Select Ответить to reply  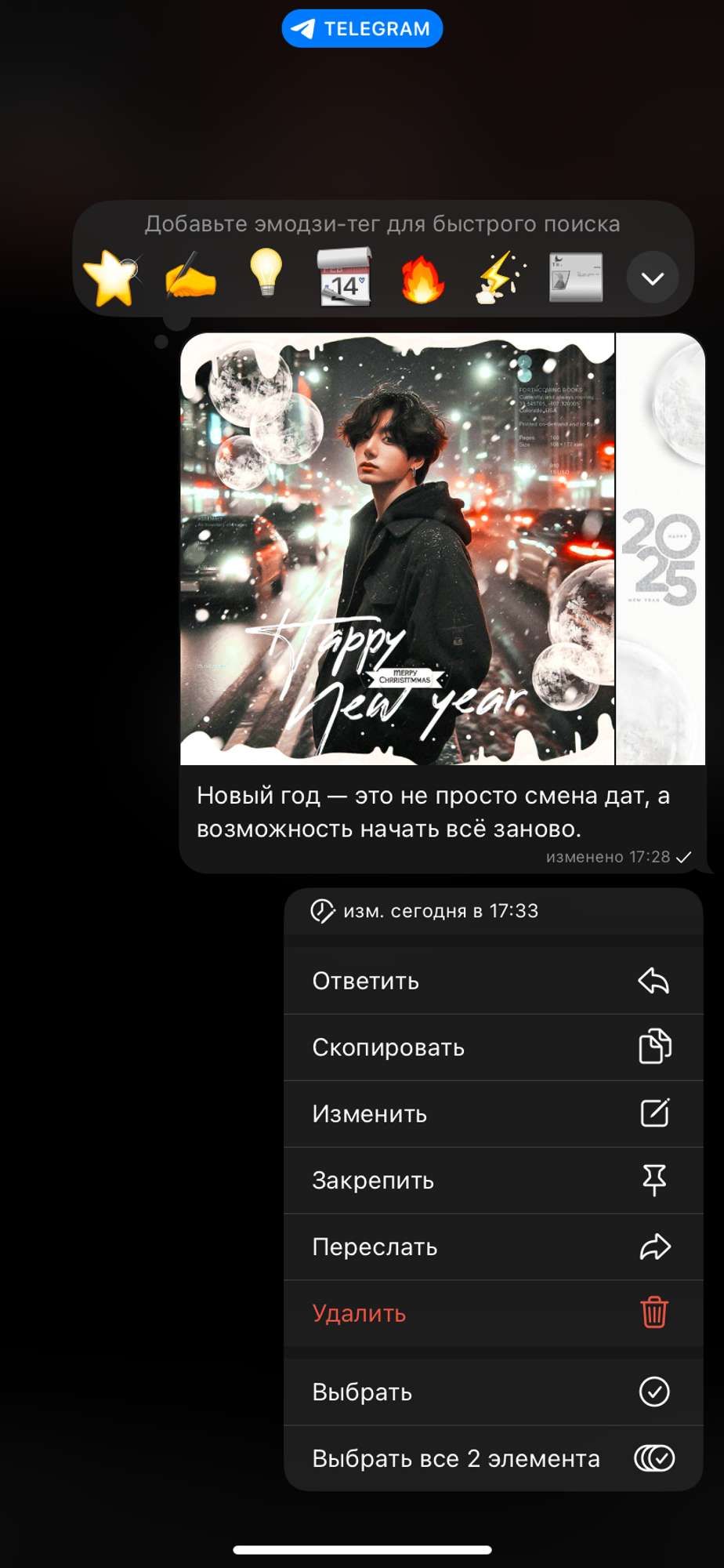pos(494,981)
